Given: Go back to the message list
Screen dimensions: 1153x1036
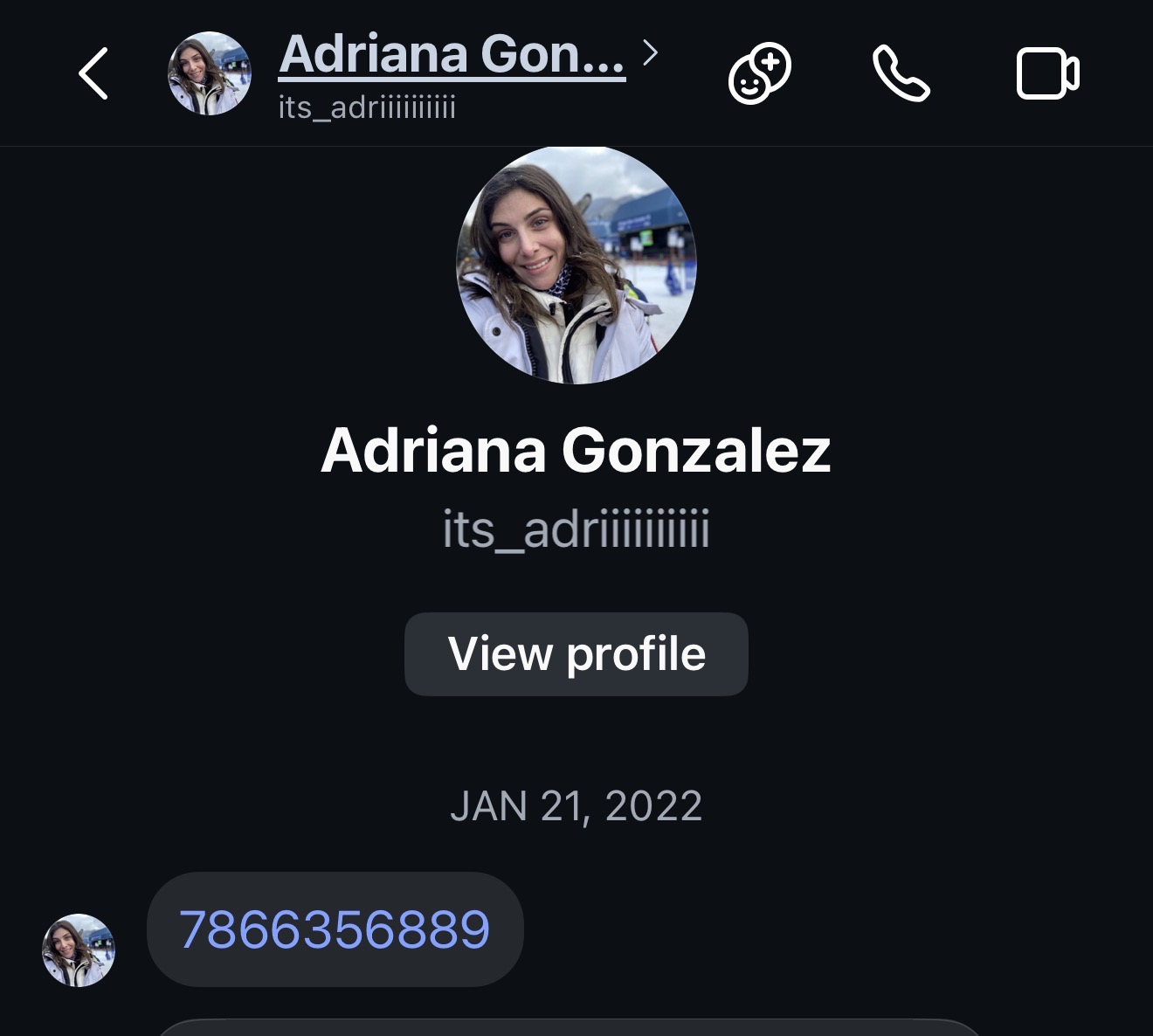Looking at the screenshot, I should (93, 73).
